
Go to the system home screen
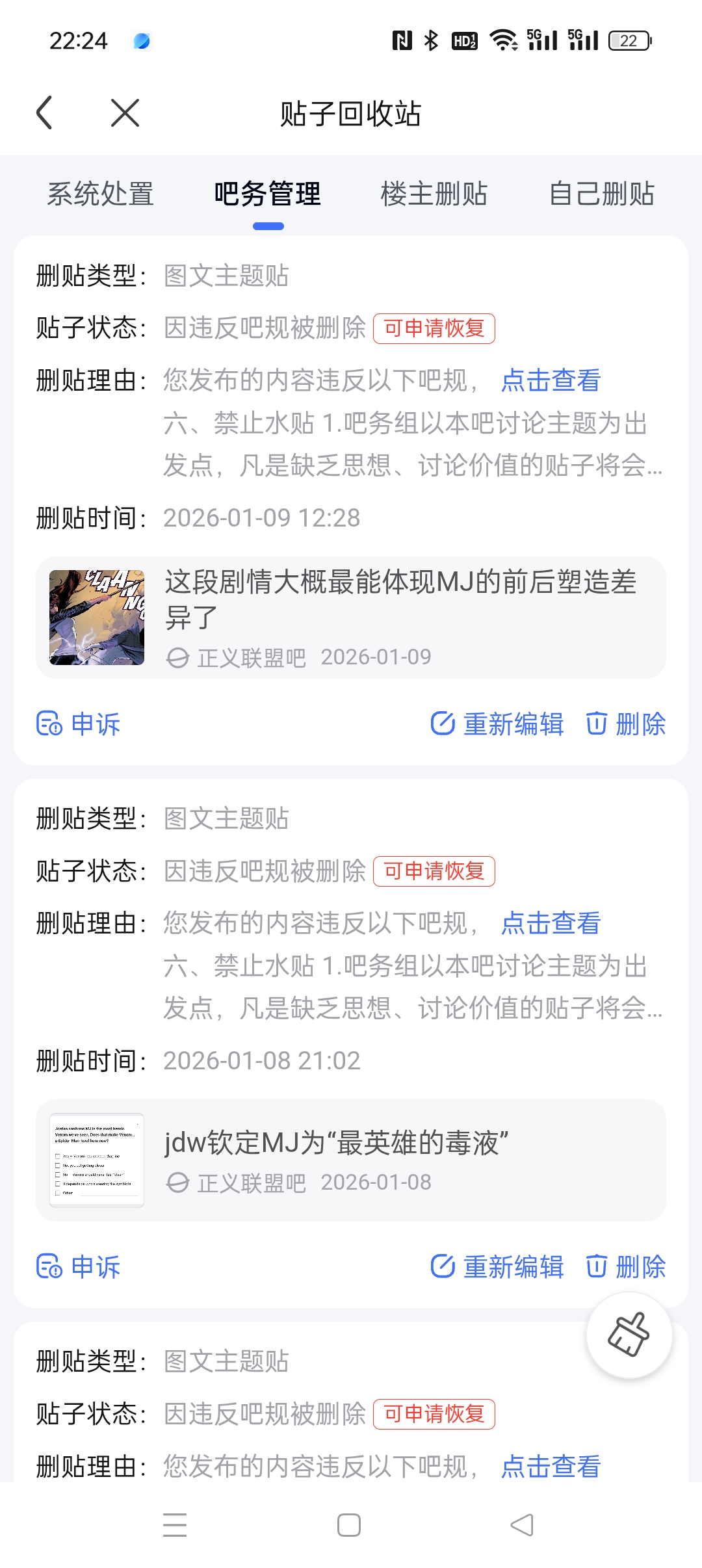349,1525
